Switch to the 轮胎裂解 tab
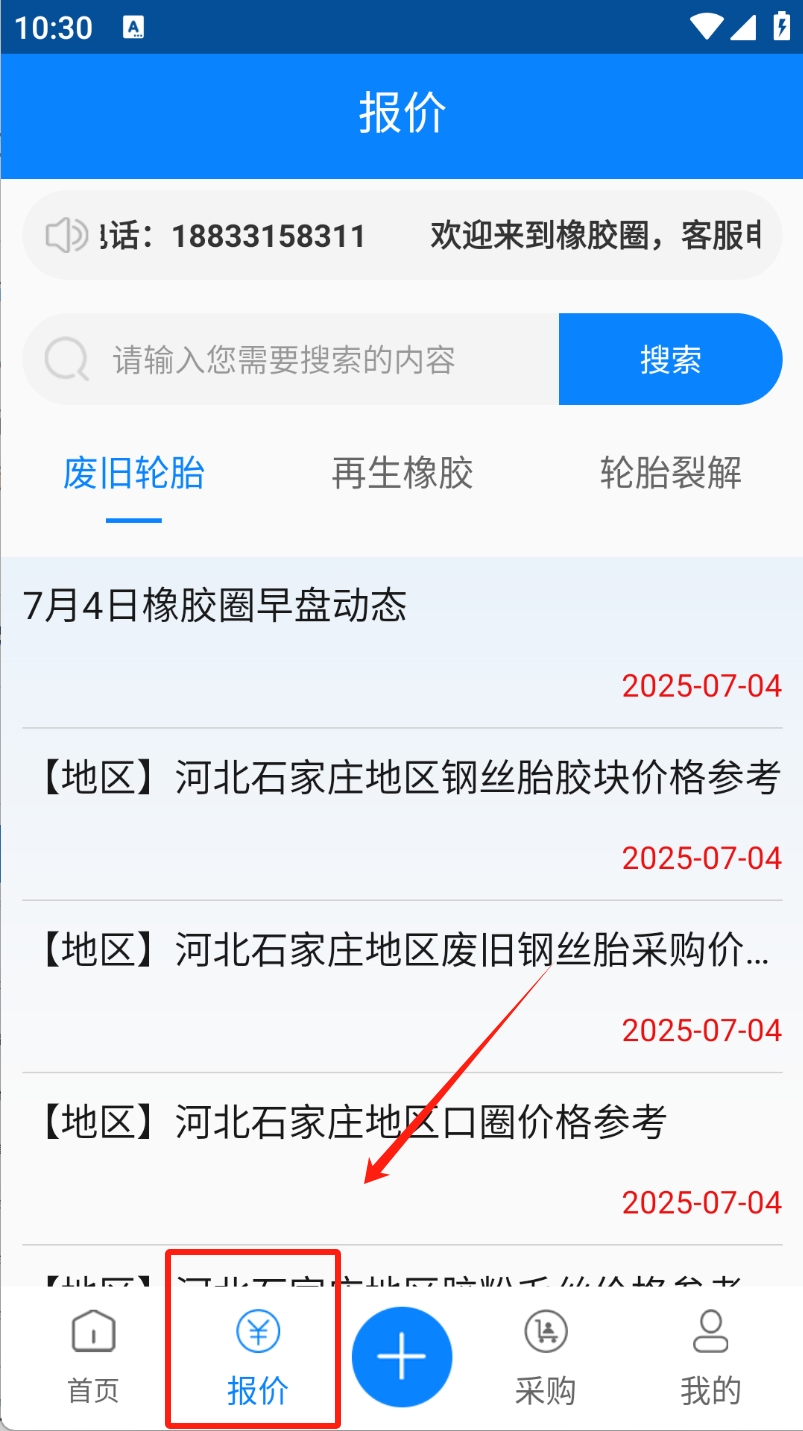 tap(670, 473)
